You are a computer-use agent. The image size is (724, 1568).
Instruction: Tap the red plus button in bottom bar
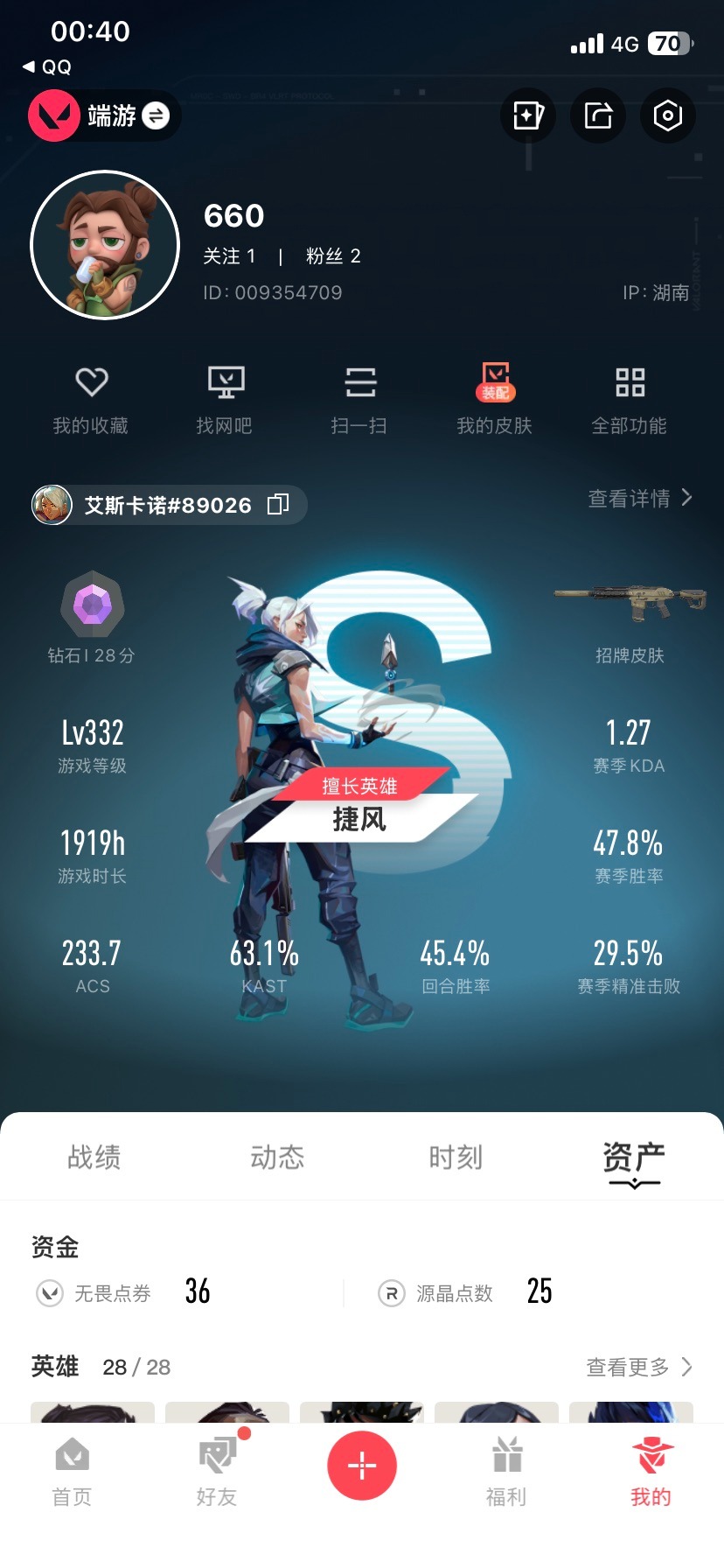(x=362, y=1466)
